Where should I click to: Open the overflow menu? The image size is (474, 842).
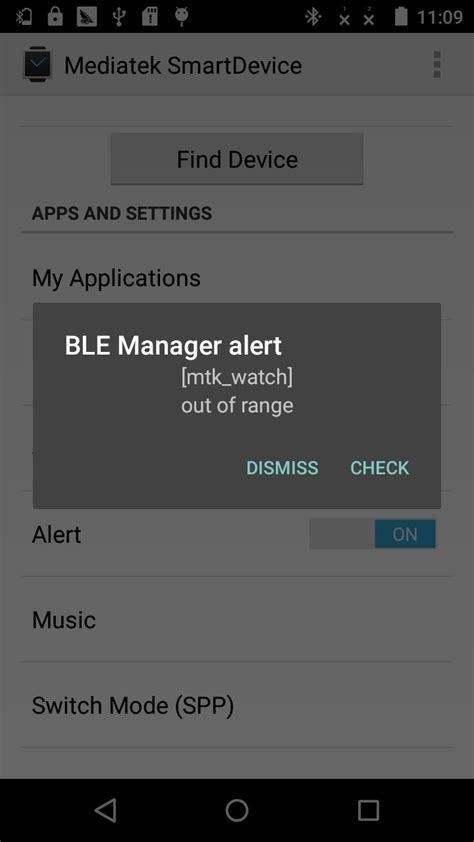(437, 65)
